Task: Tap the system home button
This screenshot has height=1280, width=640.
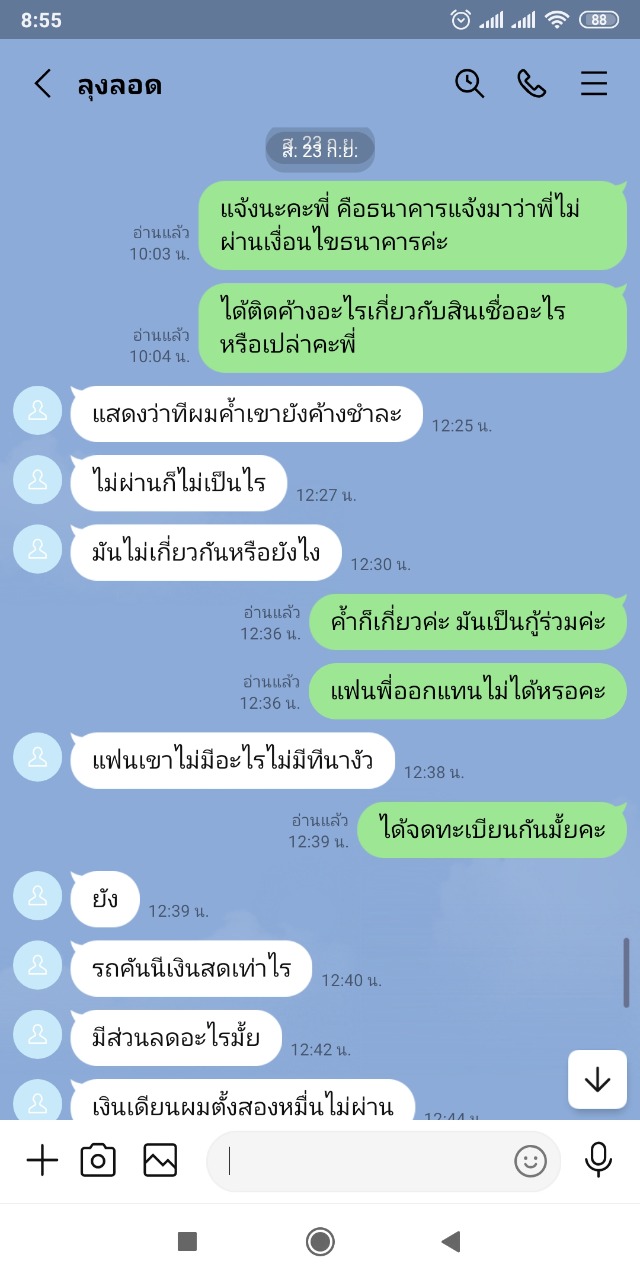Action: pos(320,1242)
